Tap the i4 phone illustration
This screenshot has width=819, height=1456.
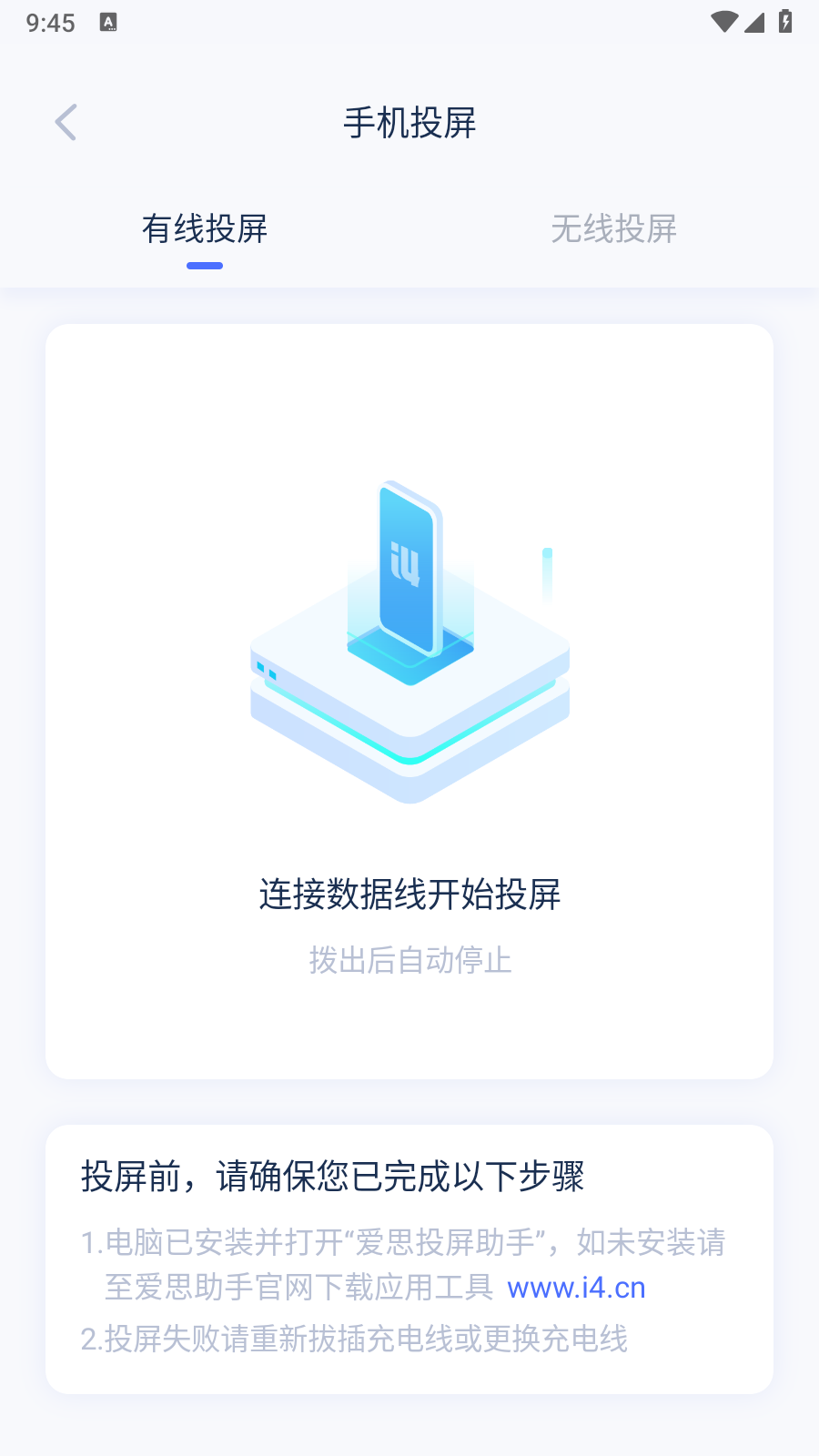408,564
